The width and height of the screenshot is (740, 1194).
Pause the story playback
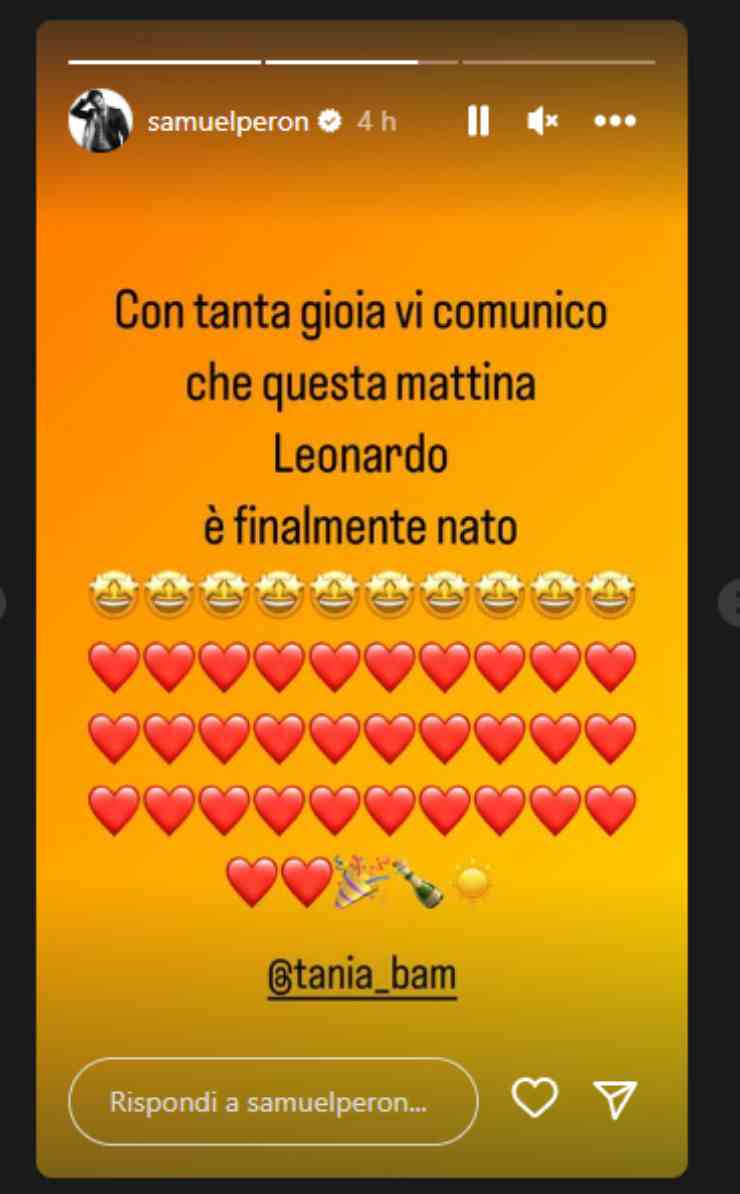click(478, 122)
